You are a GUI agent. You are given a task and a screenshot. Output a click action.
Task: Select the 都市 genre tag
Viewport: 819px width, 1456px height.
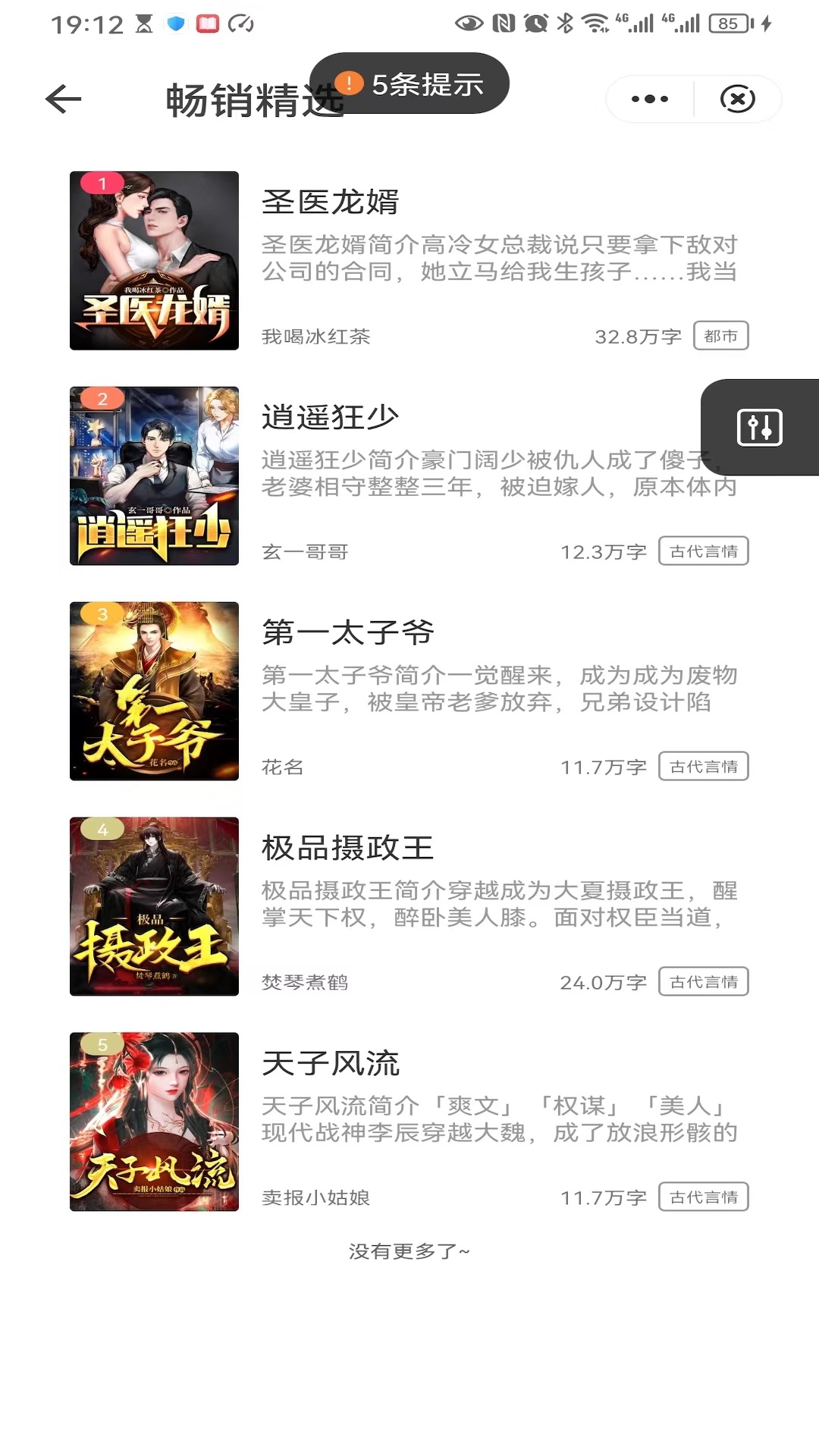[x=720, y=334]
